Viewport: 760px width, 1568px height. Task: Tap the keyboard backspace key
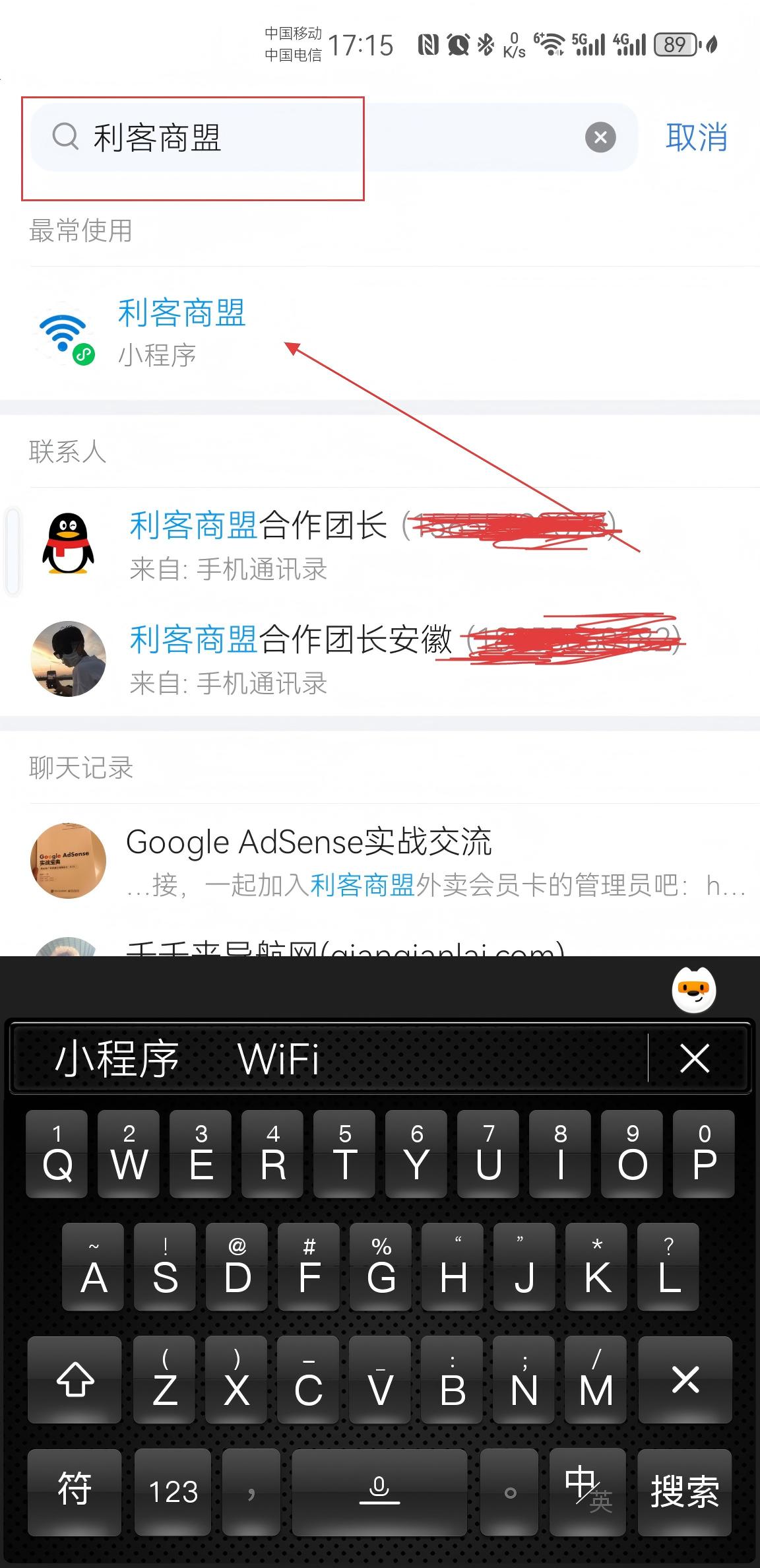tap(685, 1379)
